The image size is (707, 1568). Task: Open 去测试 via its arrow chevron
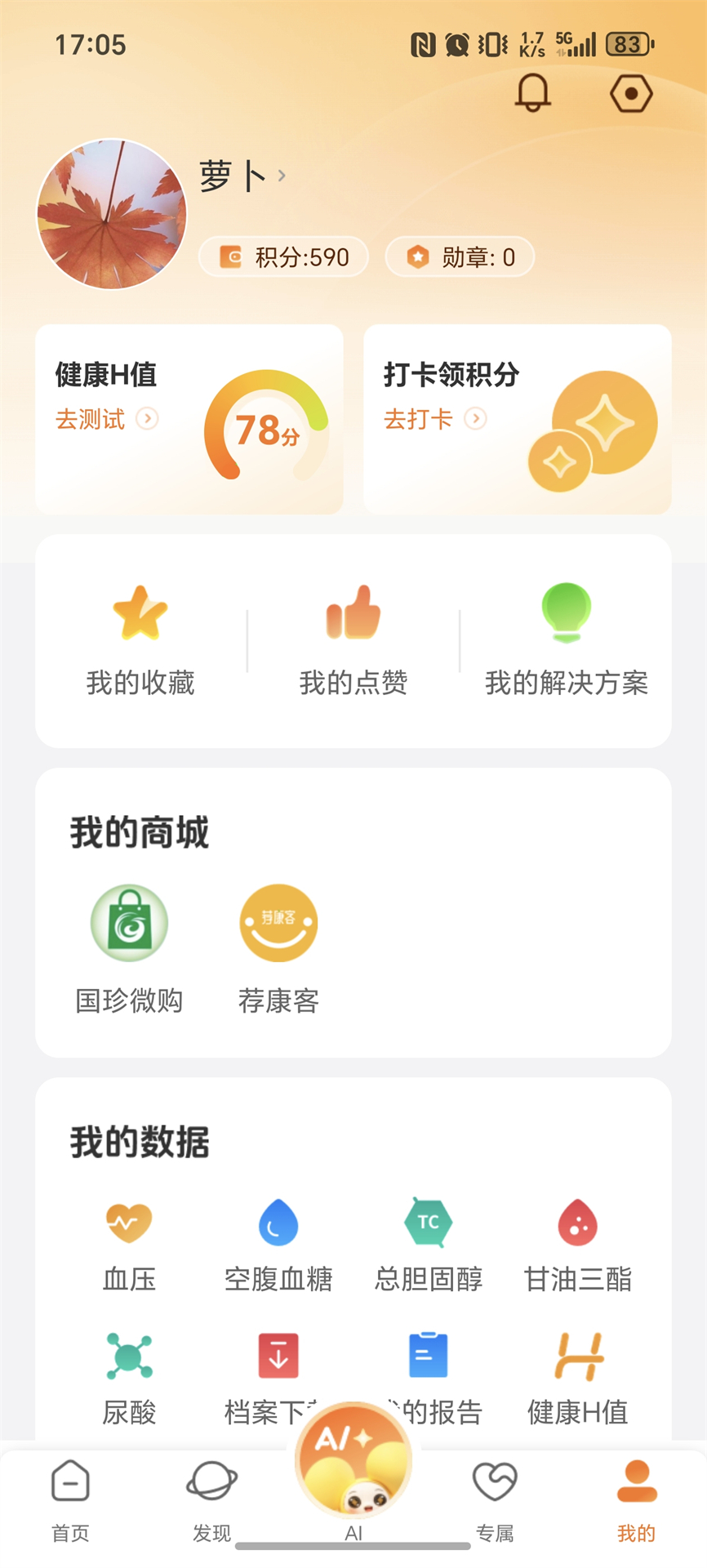click(x=148, y=419)
